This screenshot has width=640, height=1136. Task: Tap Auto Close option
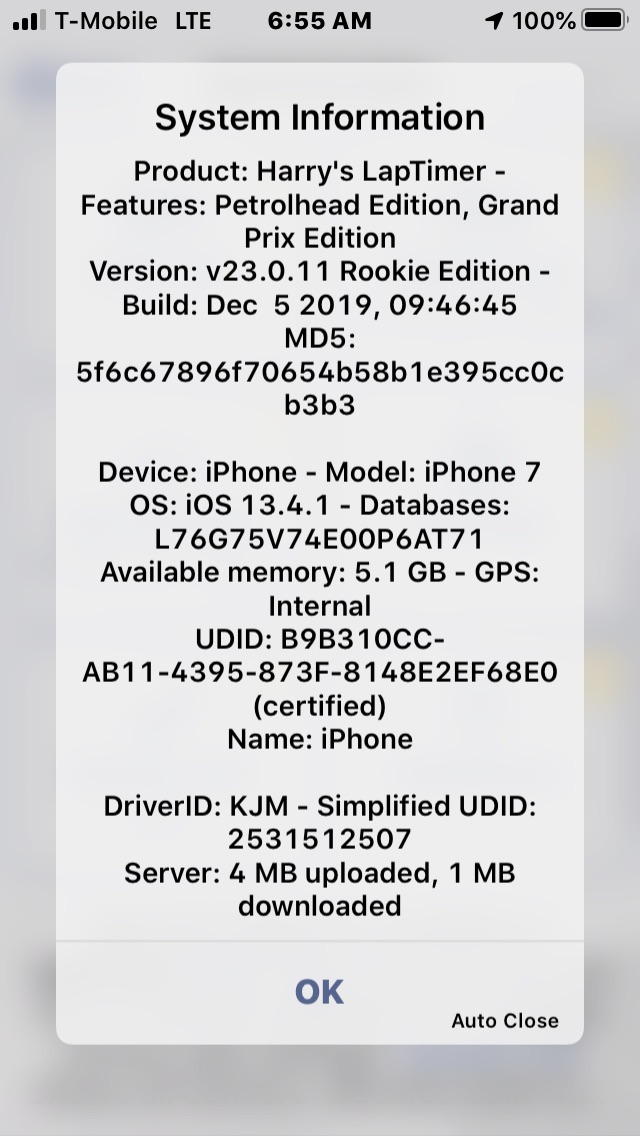[505, 1020]
